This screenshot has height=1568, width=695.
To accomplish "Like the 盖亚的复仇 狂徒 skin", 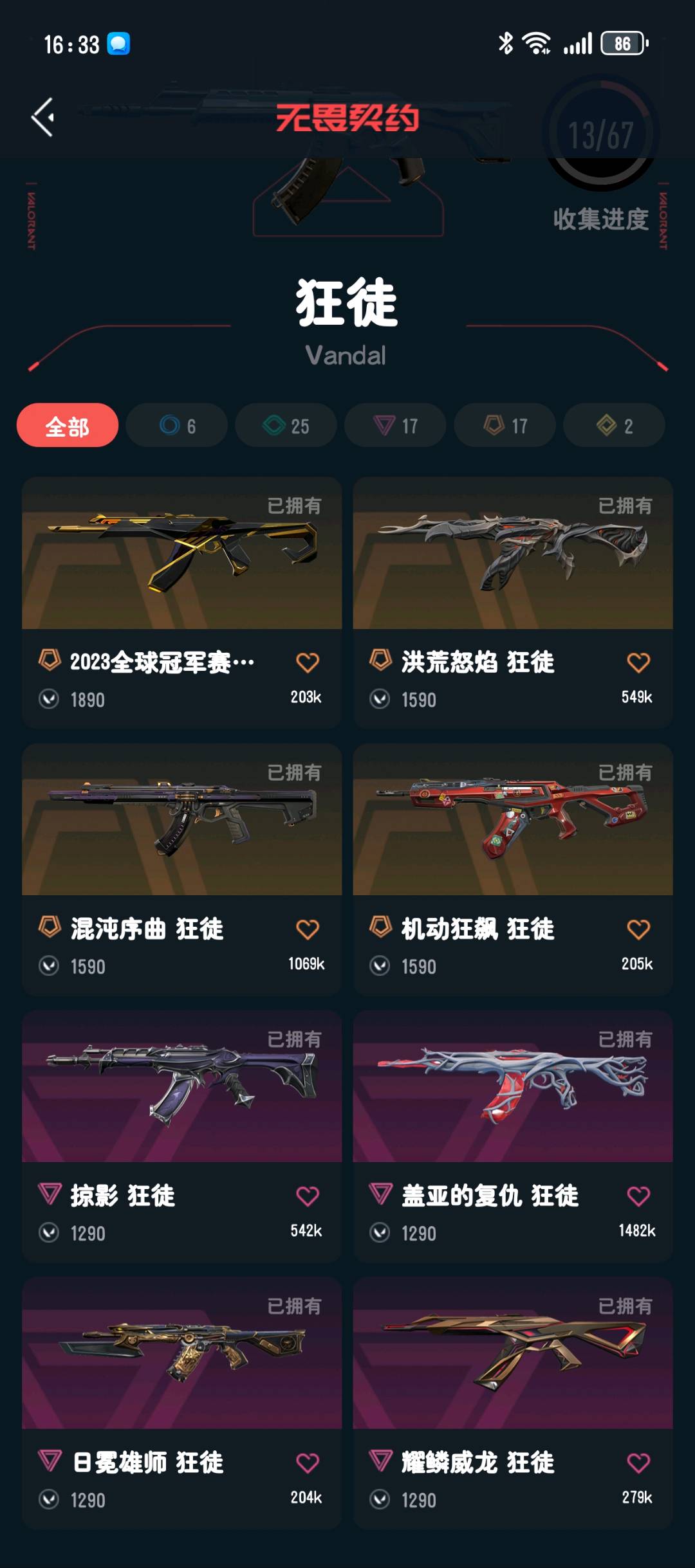I will coord(638,1196).
